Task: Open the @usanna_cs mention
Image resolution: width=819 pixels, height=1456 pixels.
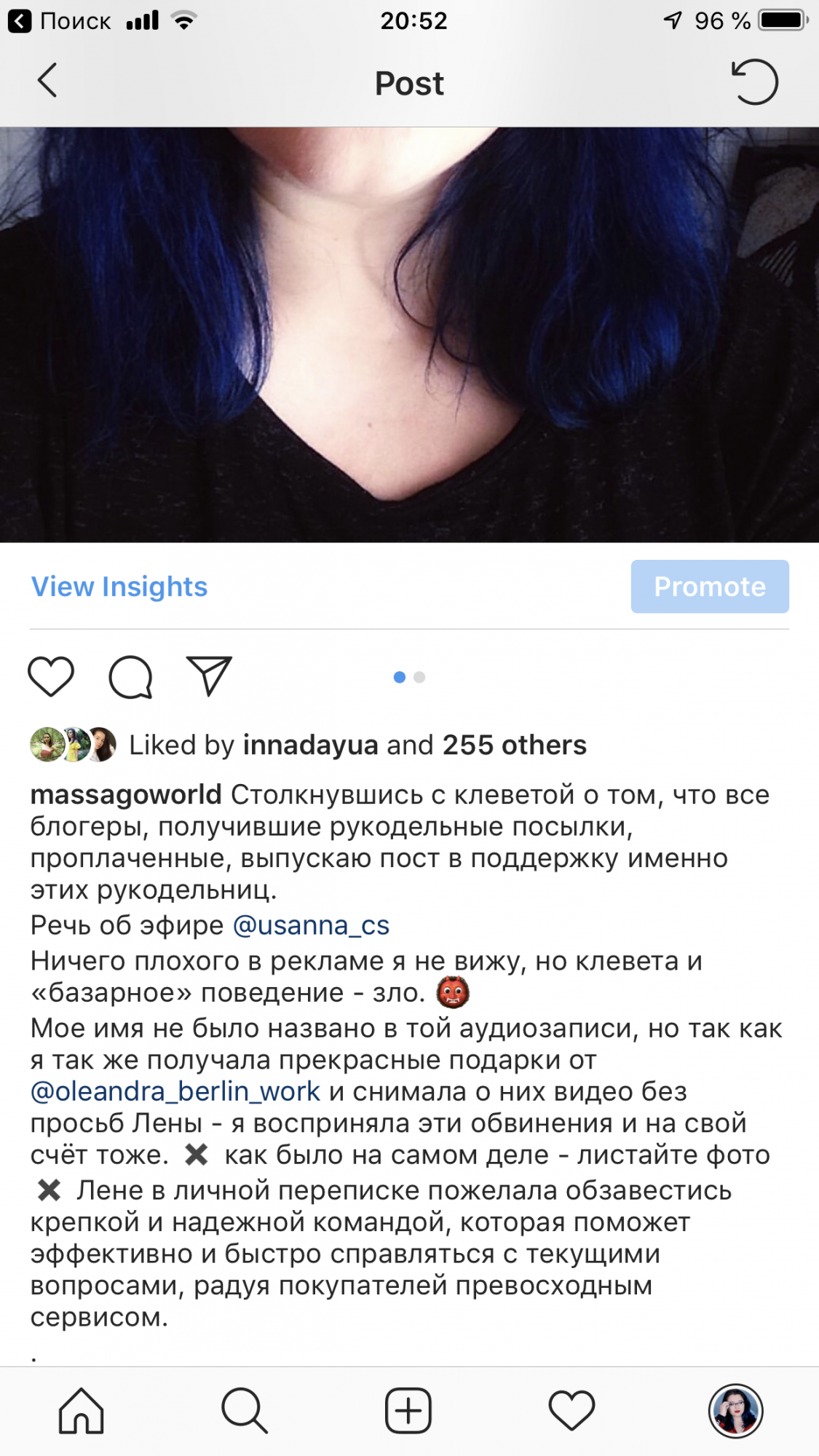Action: [x=311, y=925]
